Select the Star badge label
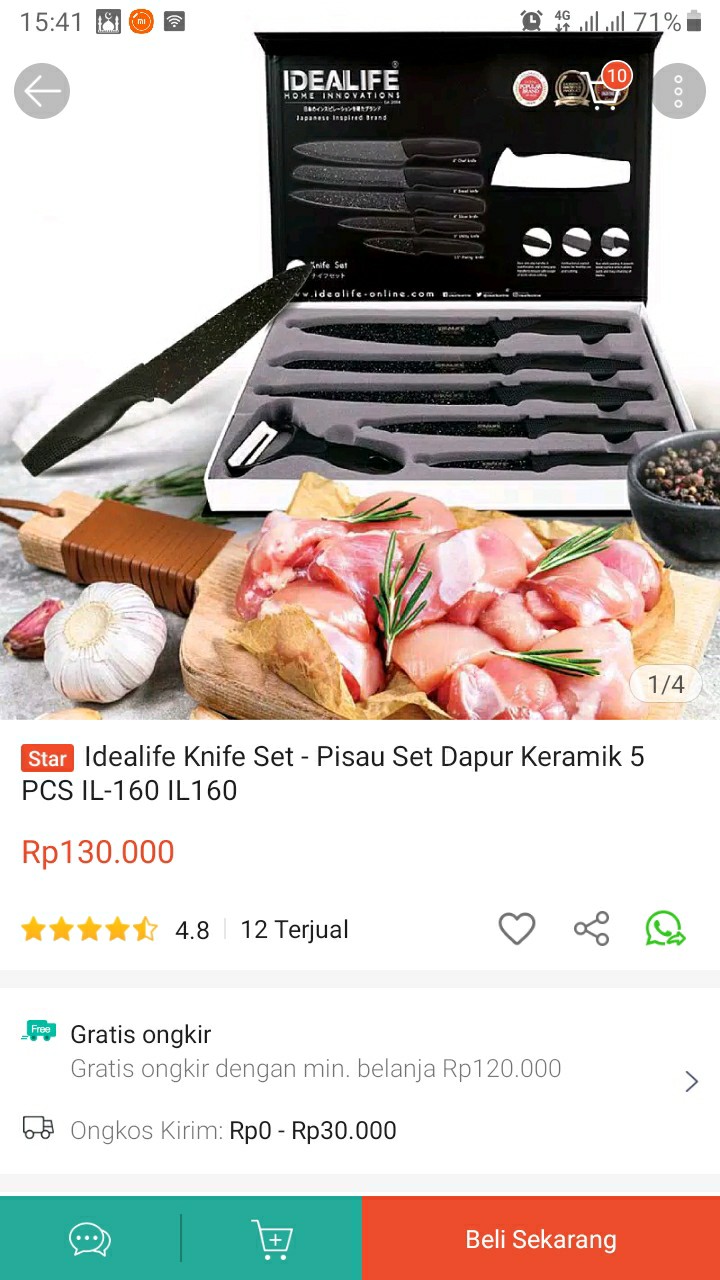This screenshot has height=1280, width=720. point(46,758)
